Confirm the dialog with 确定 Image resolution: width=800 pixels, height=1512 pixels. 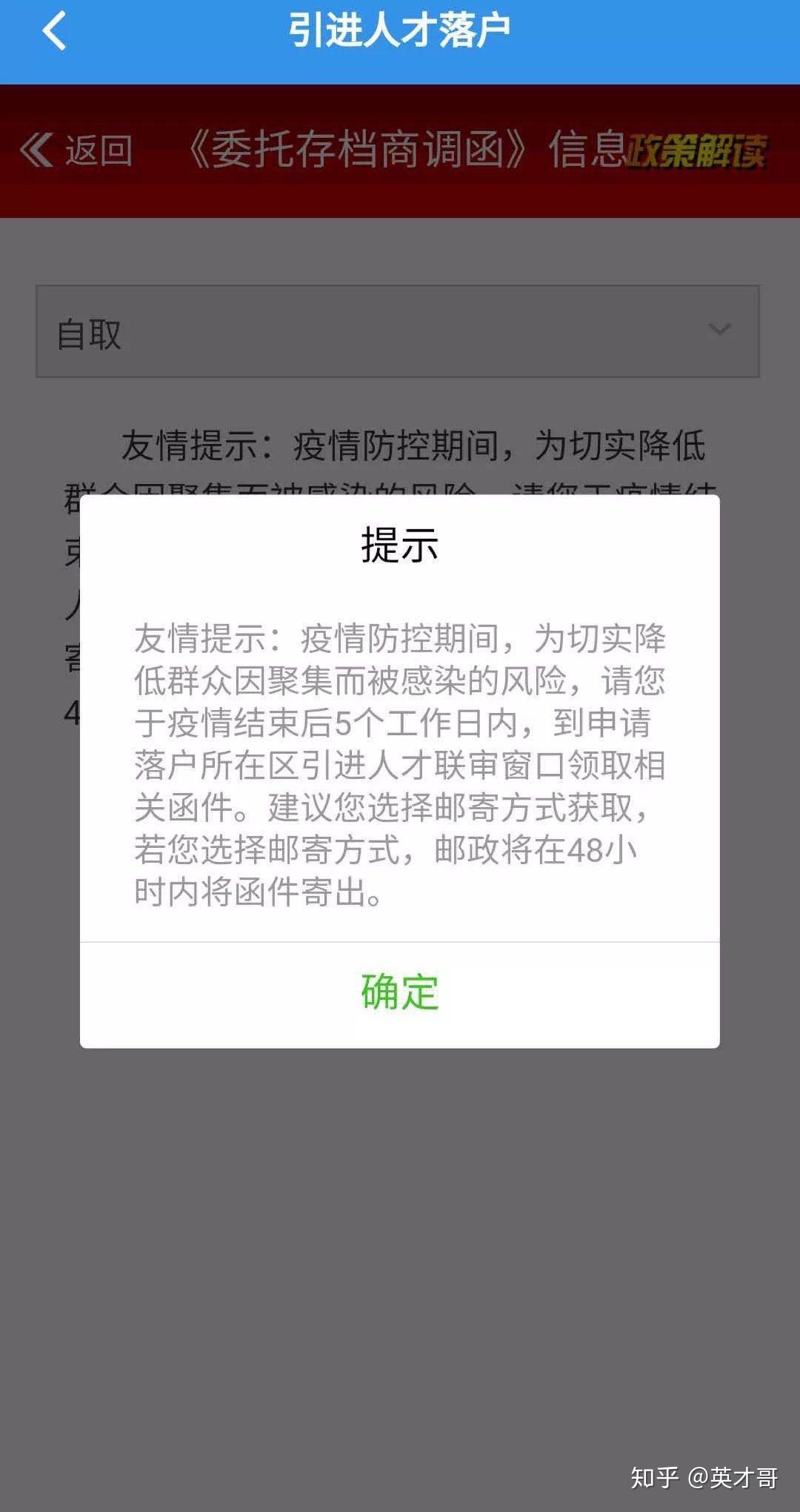coord(400,993)
